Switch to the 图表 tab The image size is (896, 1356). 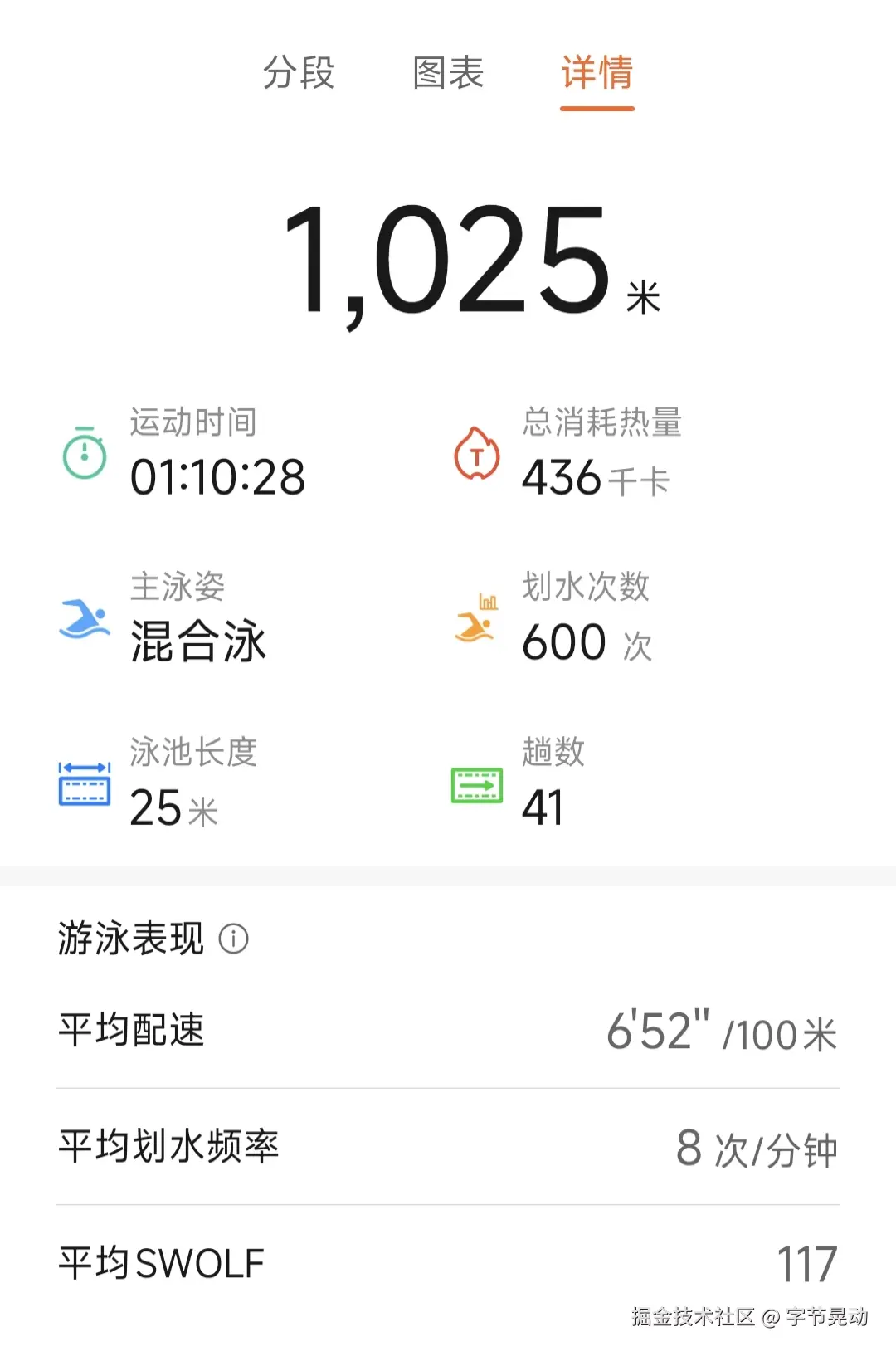[448, 75]
